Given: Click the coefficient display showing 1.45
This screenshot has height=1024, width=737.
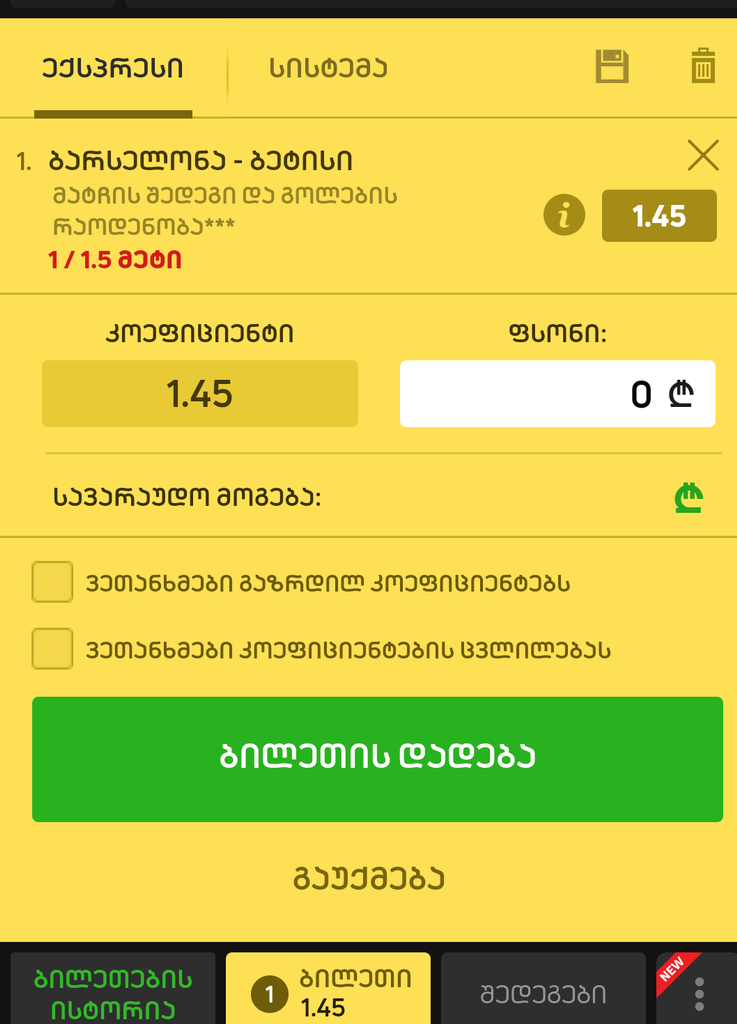Looking at the screenshot, I should pyautogui.click(x=200, y=393).
